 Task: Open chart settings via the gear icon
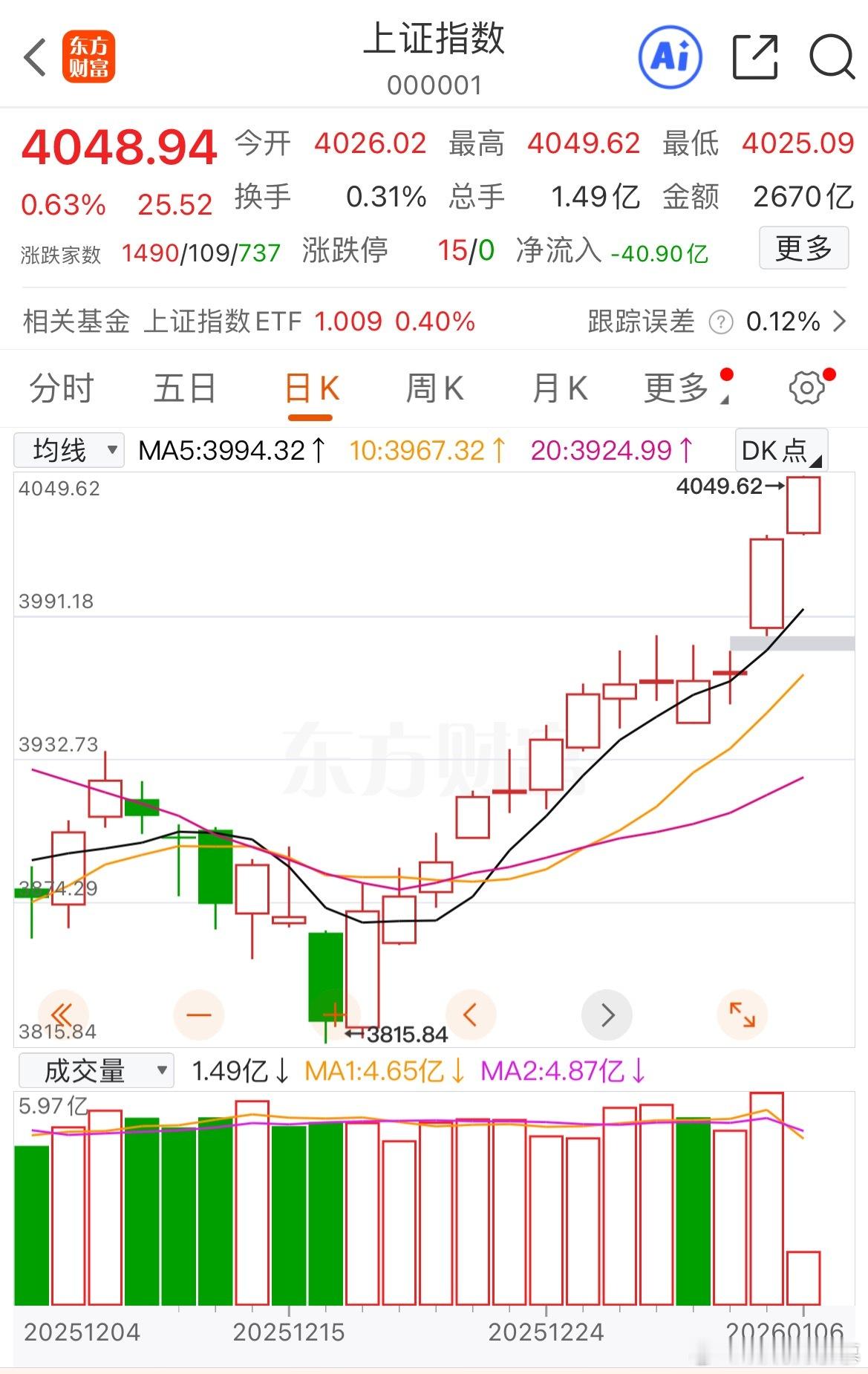point(812,388)
